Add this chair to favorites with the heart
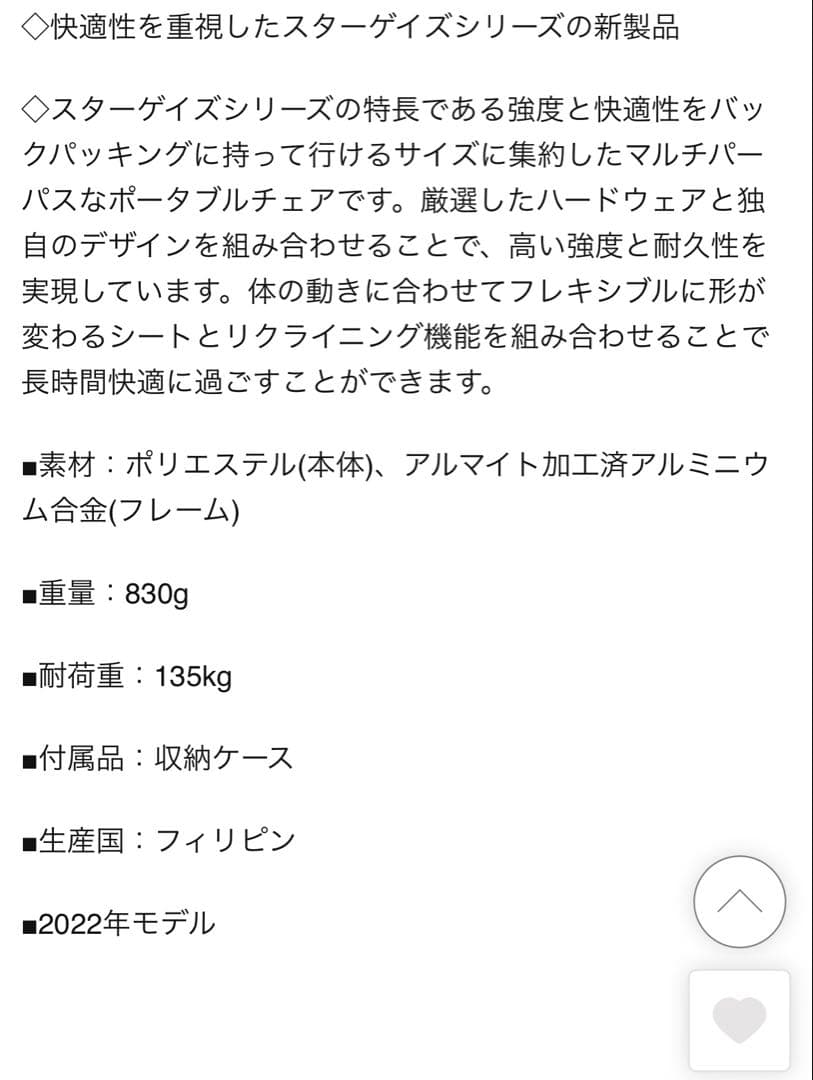The height and width of the screenshot is (1080, 813). (x=739, y=1021)
